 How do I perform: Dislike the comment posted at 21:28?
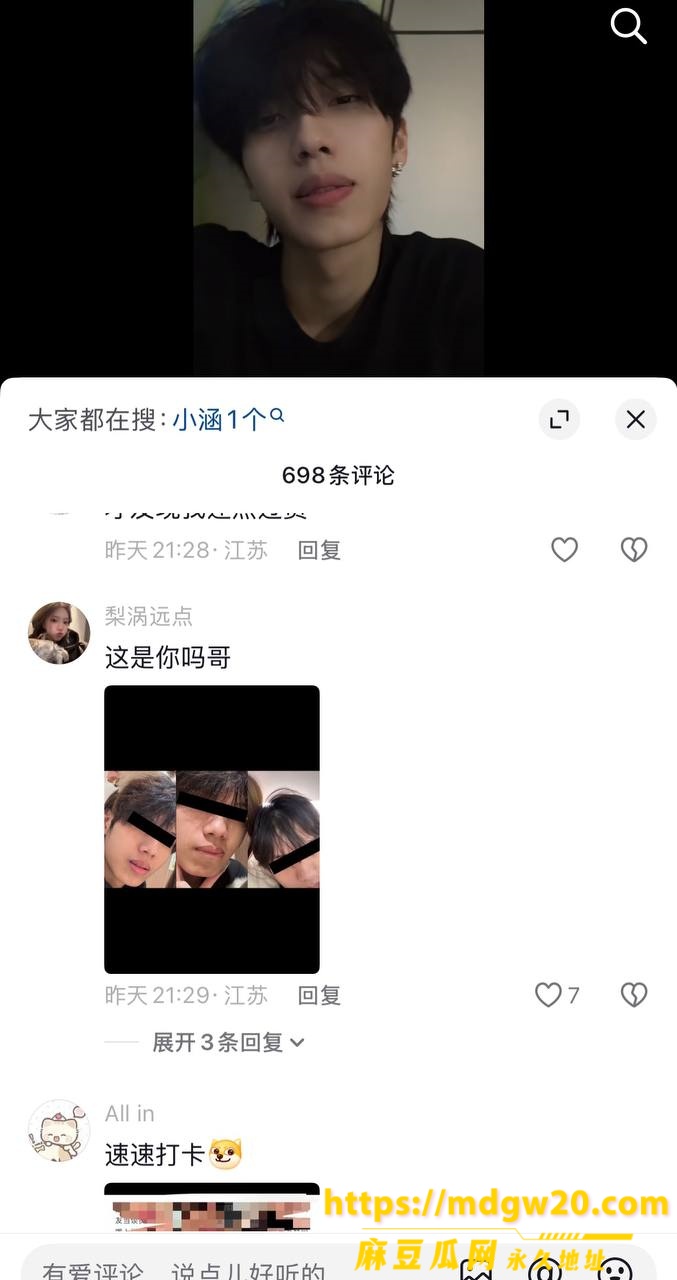[x=634, y=549]
